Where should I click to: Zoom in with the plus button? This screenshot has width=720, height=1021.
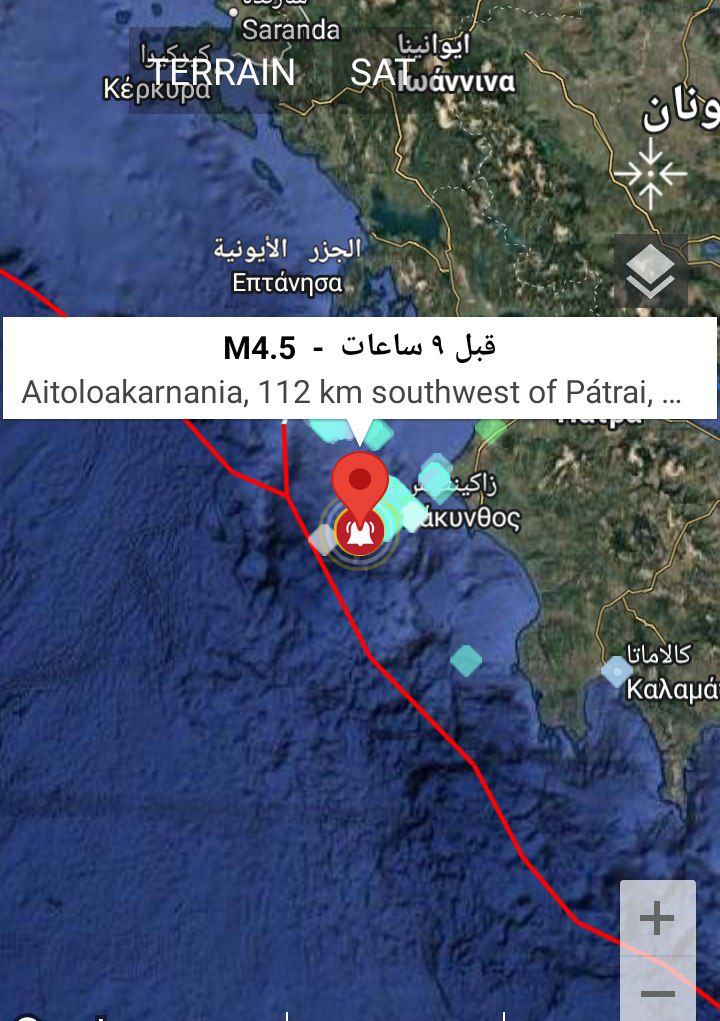coord(657,918)
